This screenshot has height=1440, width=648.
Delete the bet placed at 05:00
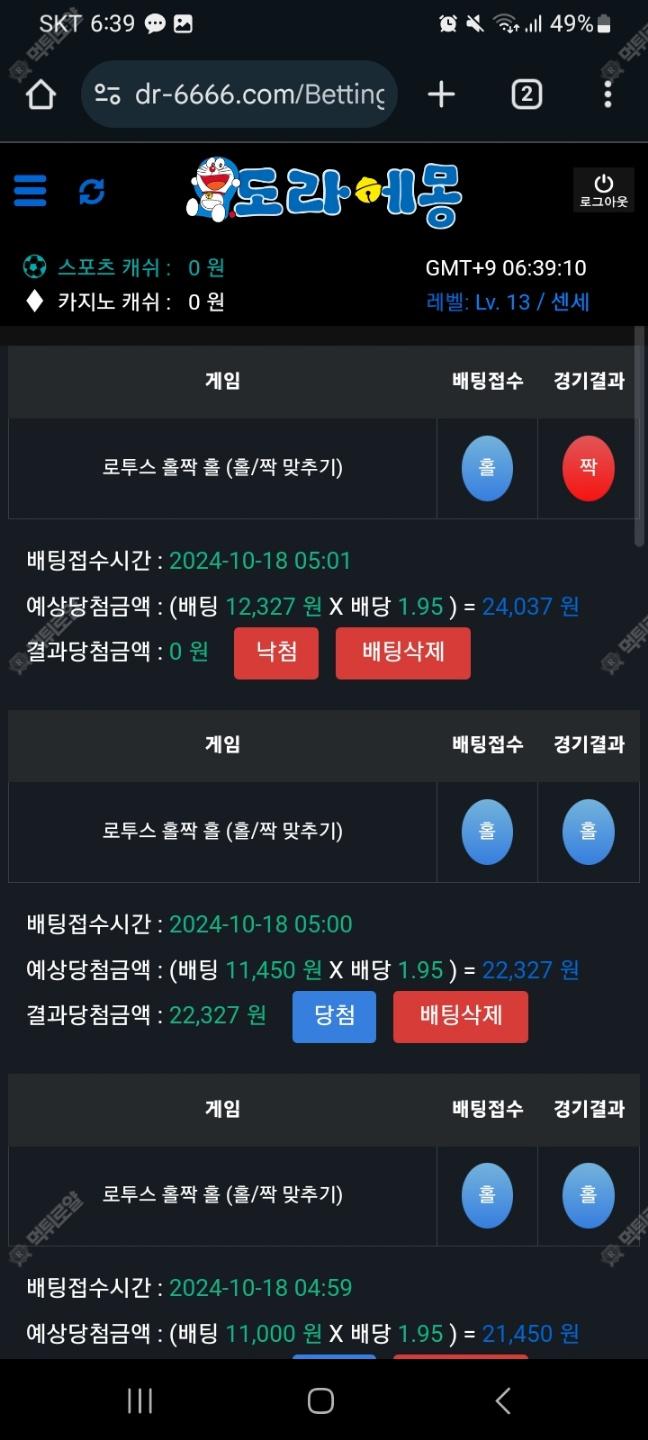pyautogui.click(x=460, y=1016)
